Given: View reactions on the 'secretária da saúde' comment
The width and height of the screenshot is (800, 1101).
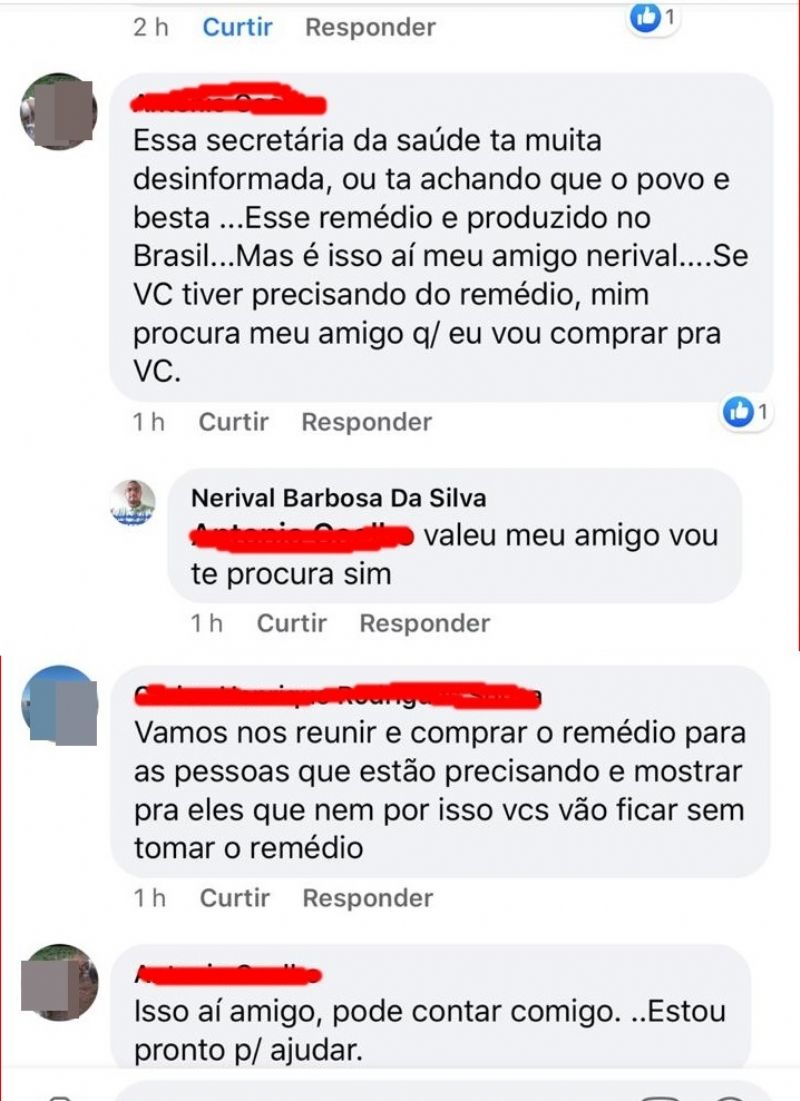Looking at the screenshot, I should click(x=746, y=411).
